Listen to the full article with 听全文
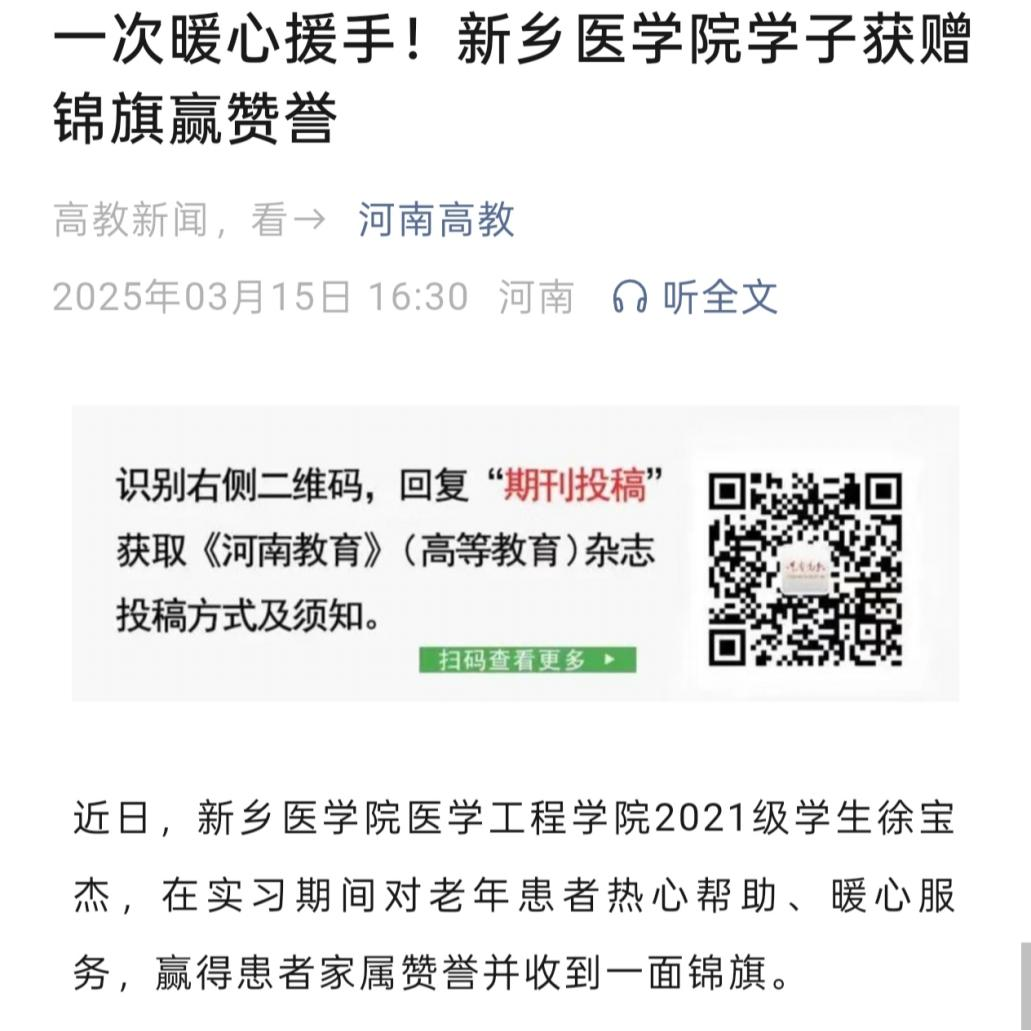Image resolution: width=1031 pixels, height=1031 pixels. coord(696,297)
